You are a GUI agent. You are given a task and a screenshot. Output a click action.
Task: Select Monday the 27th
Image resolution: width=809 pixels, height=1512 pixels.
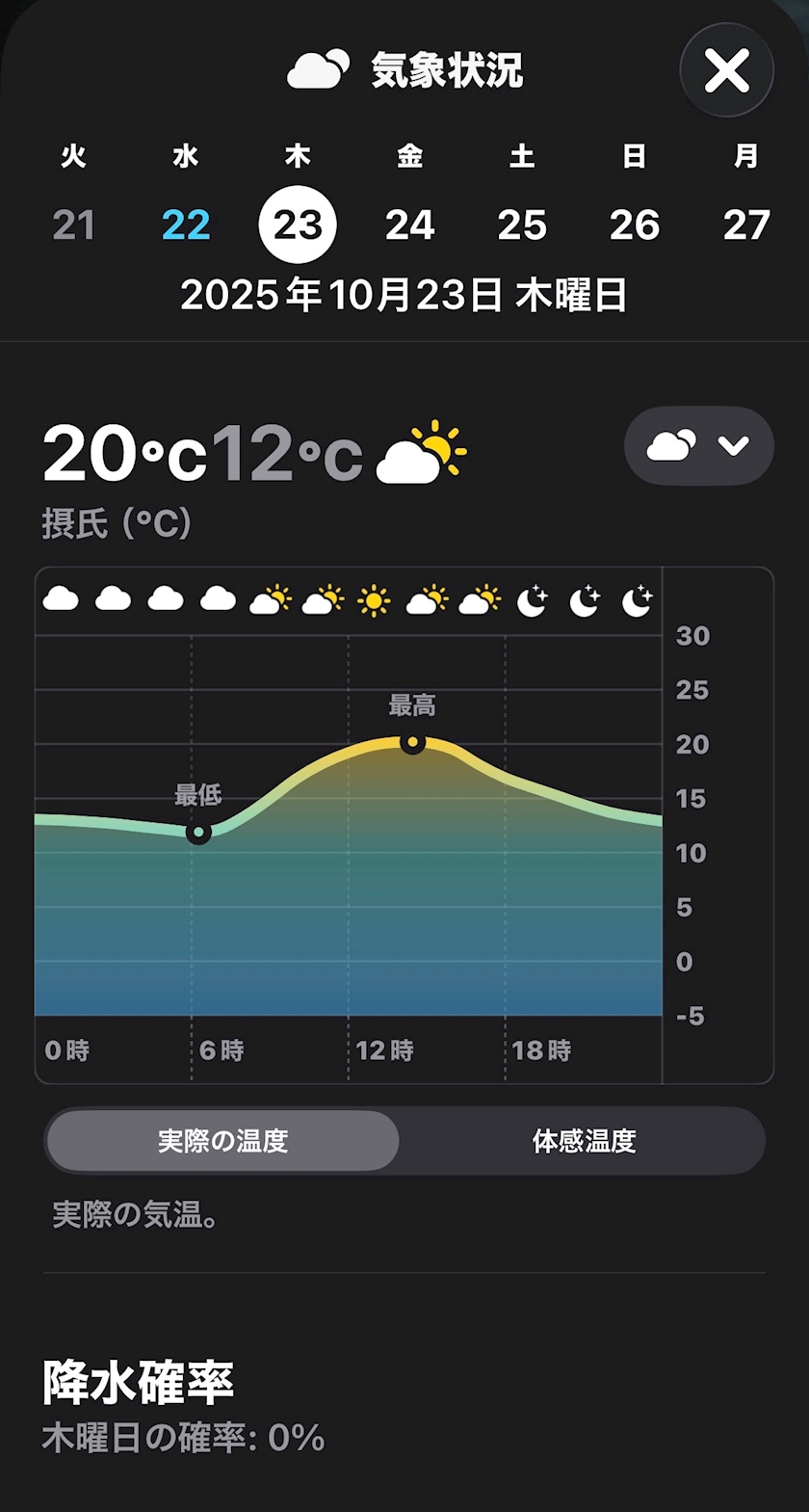pos(746,225)
